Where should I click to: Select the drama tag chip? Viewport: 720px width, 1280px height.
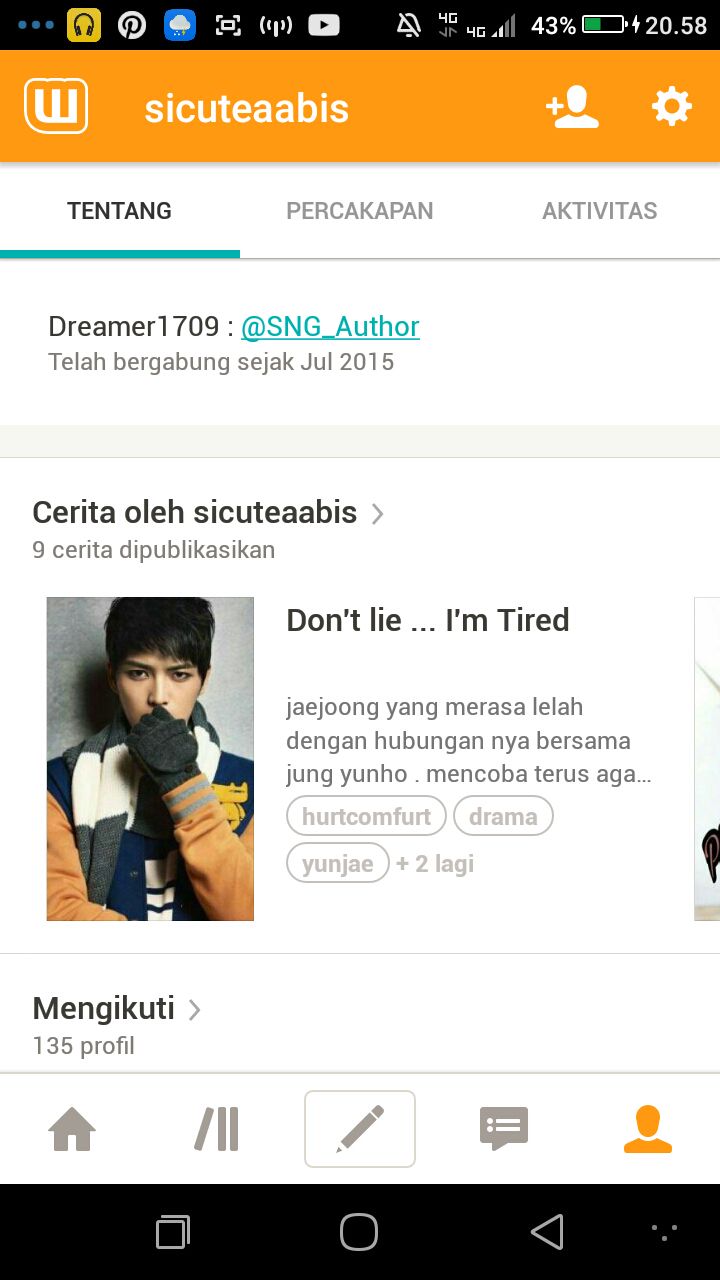pos(503,816)
